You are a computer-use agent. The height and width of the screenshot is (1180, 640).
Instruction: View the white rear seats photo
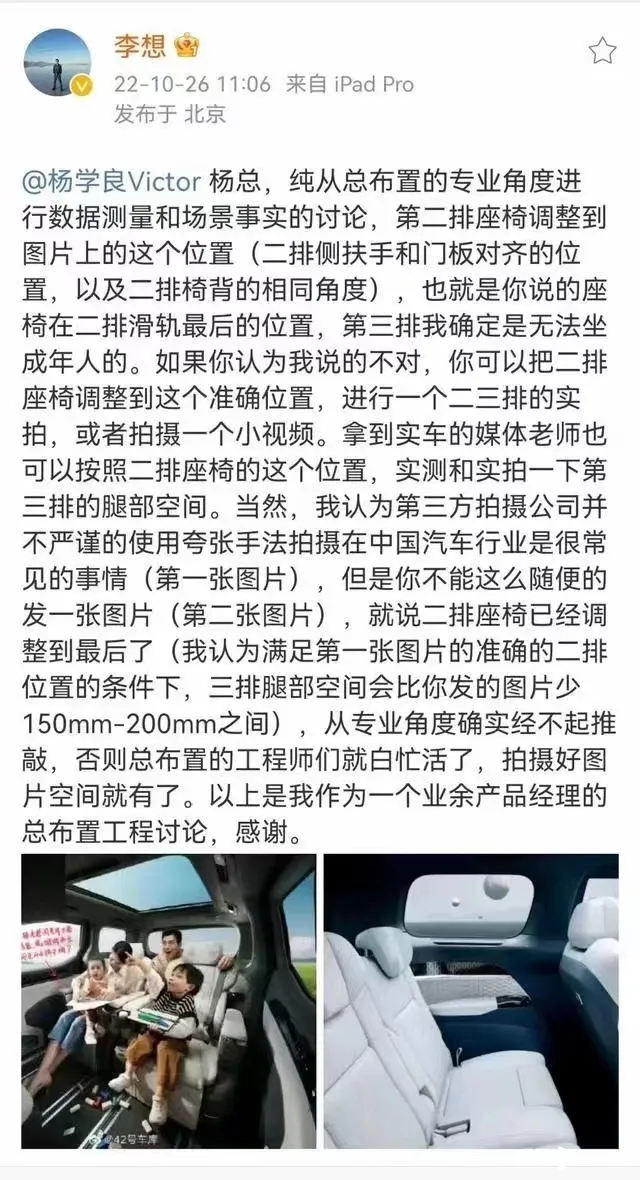click(471, 1000)
